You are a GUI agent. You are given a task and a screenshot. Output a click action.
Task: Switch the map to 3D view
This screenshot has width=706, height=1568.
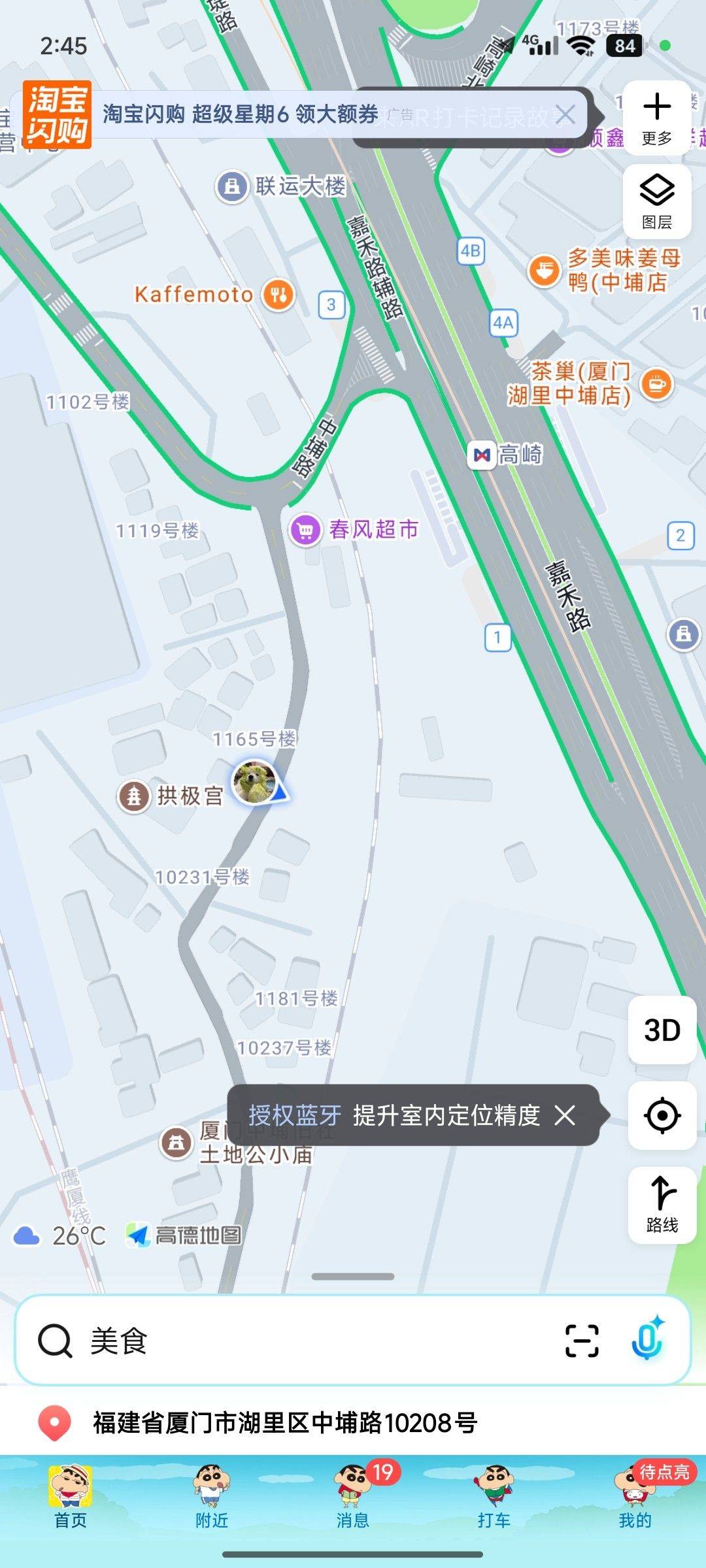pos(662,1030)
